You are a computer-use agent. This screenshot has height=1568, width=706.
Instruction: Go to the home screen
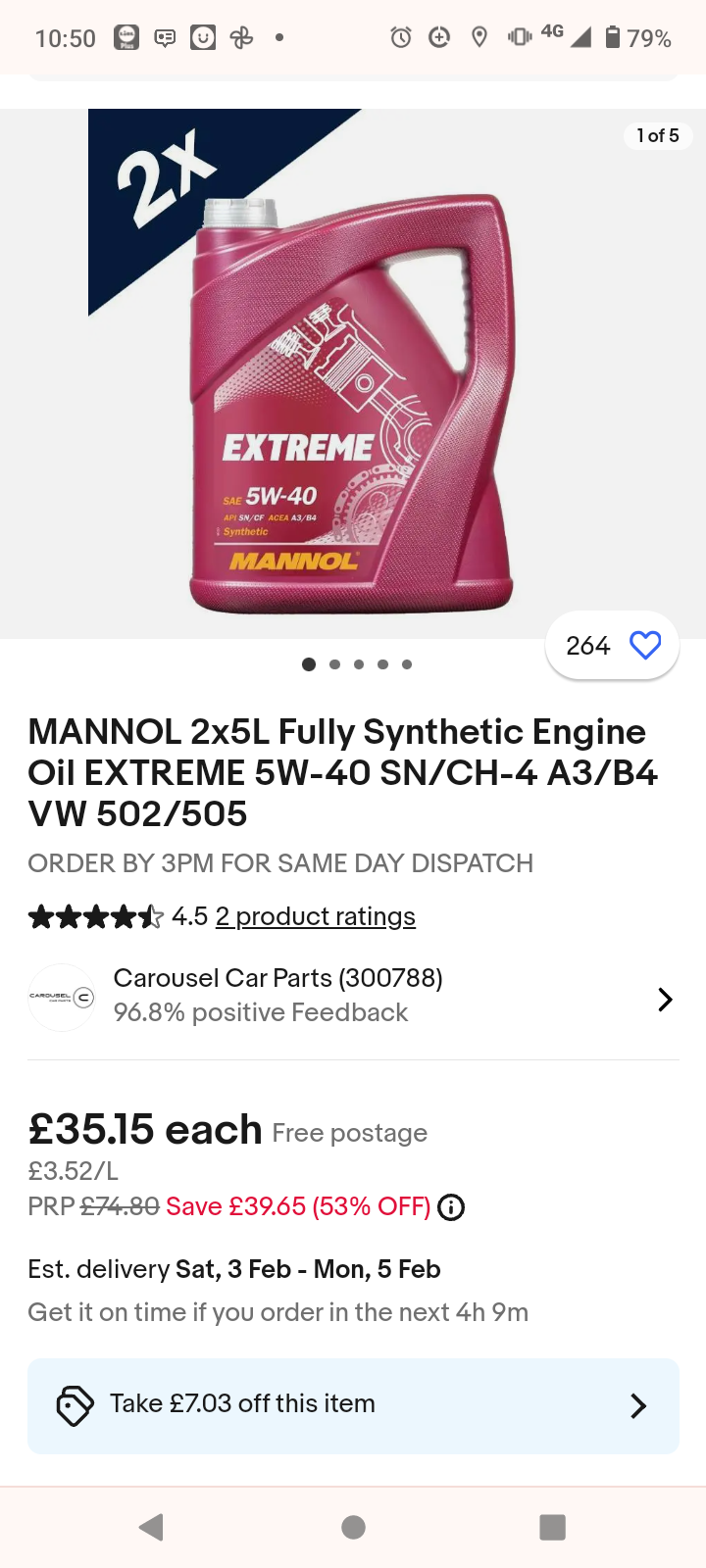pyautogui.click(x=353, y=1527)
